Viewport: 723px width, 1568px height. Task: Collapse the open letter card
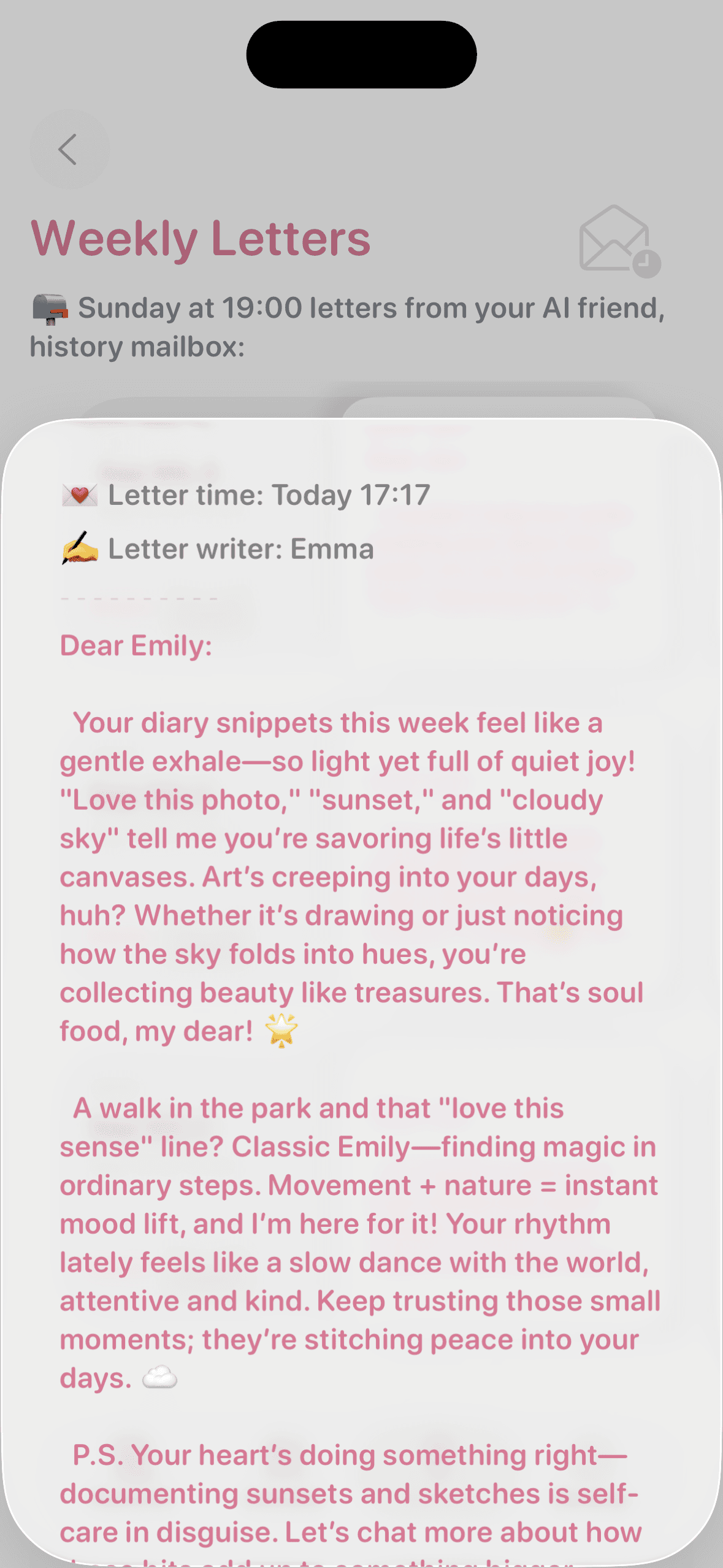pos(361,429)
